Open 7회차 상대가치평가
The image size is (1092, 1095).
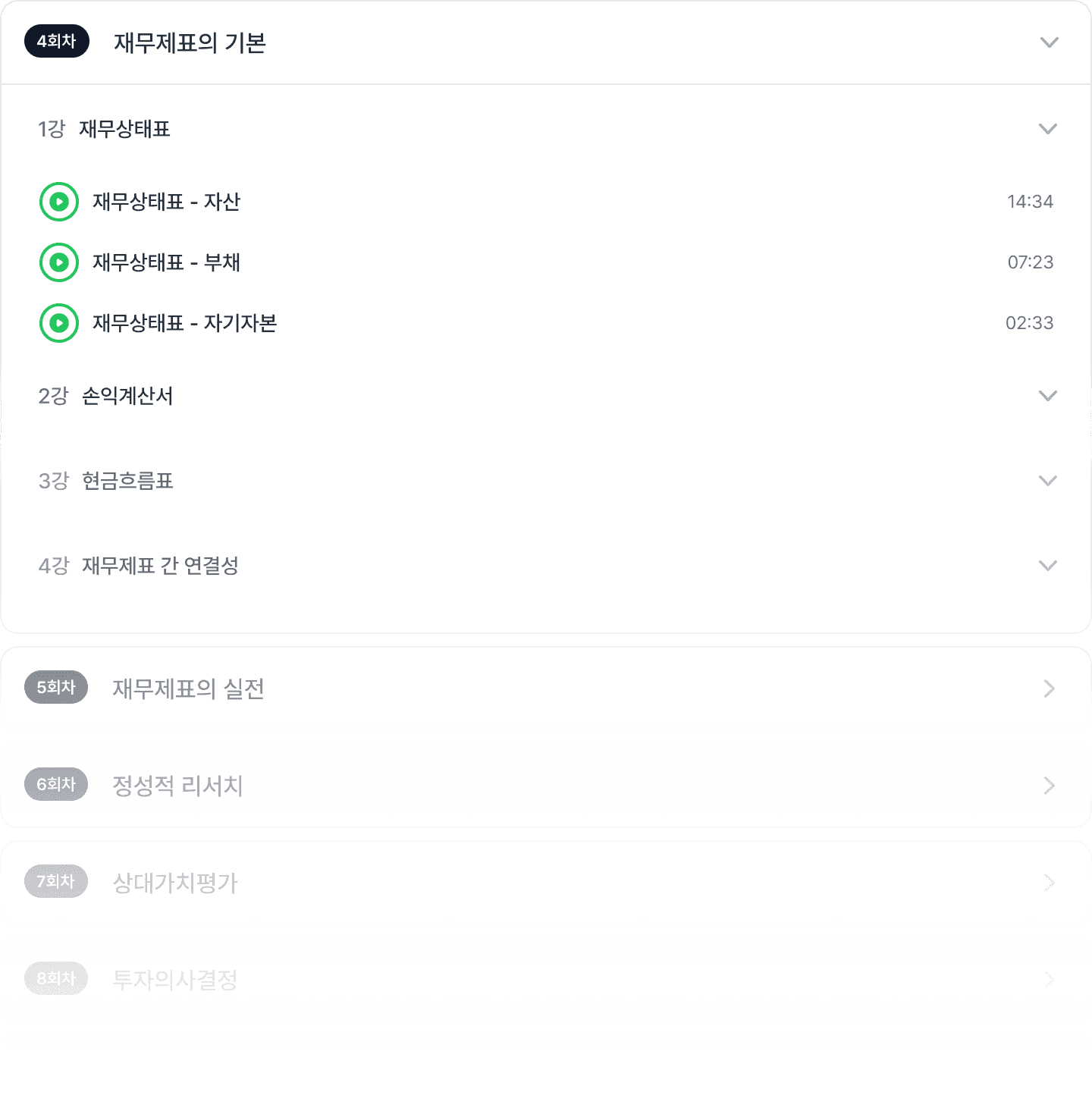click(x=1049, y=883)
